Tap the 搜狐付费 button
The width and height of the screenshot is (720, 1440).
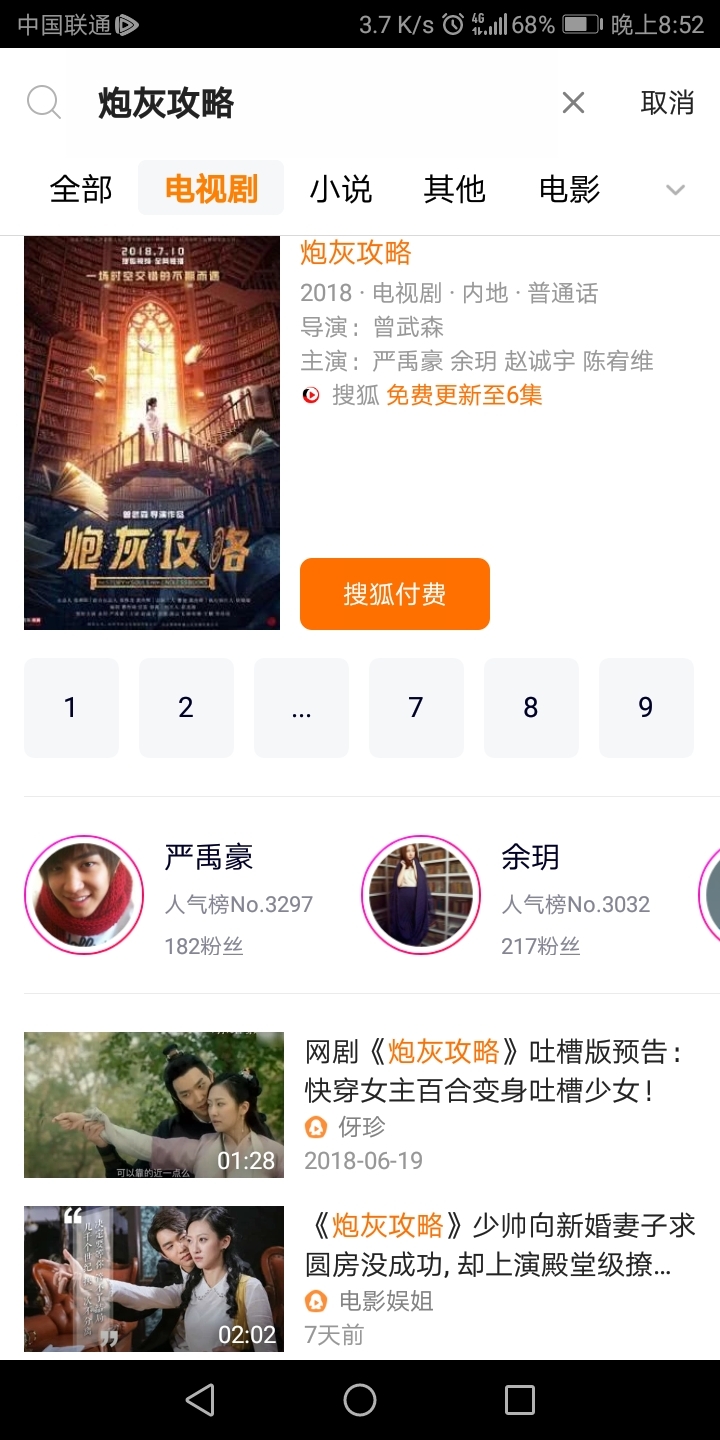coord(394,594)
